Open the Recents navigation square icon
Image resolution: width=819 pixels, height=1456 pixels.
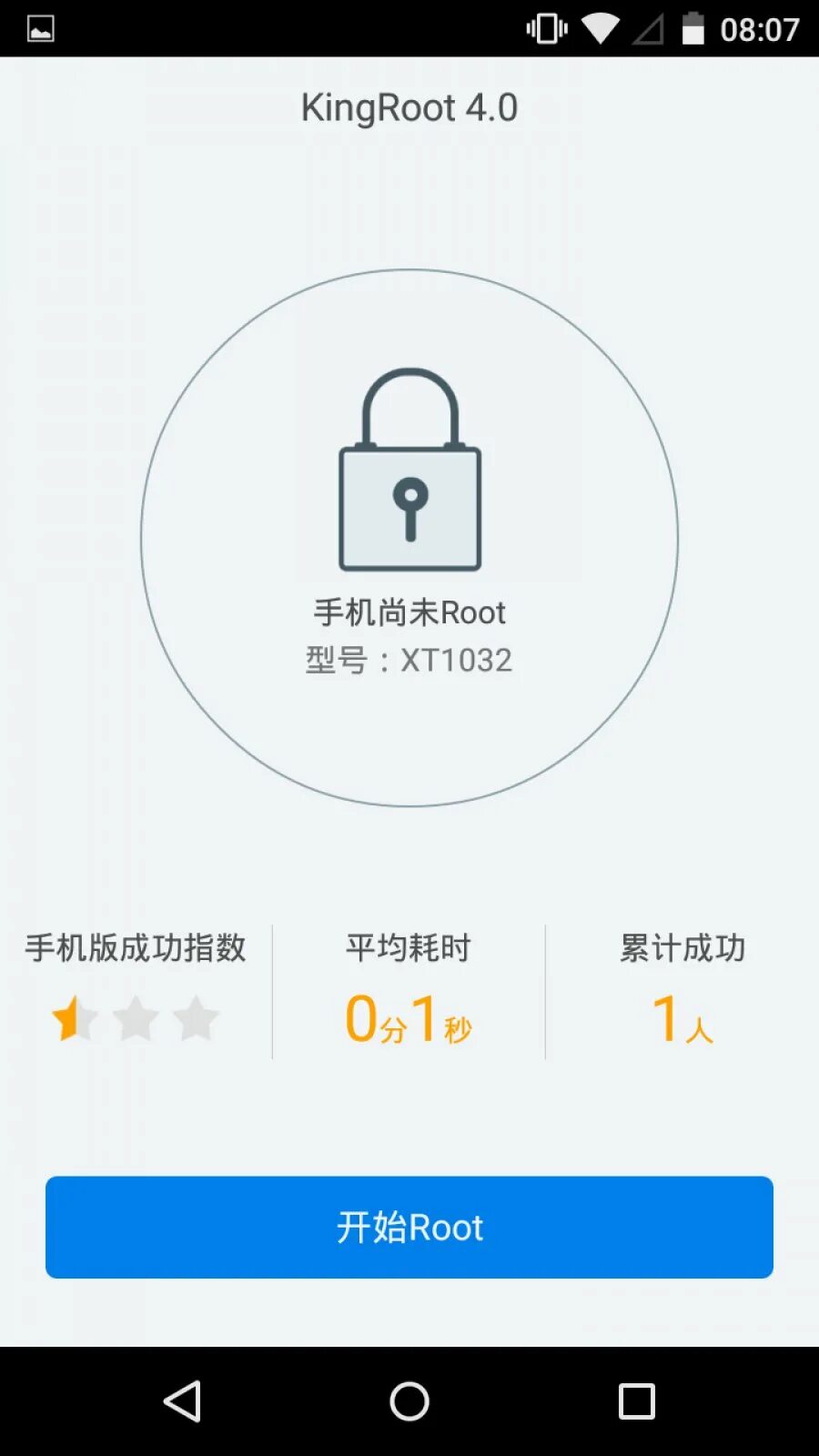point(635,1401)
